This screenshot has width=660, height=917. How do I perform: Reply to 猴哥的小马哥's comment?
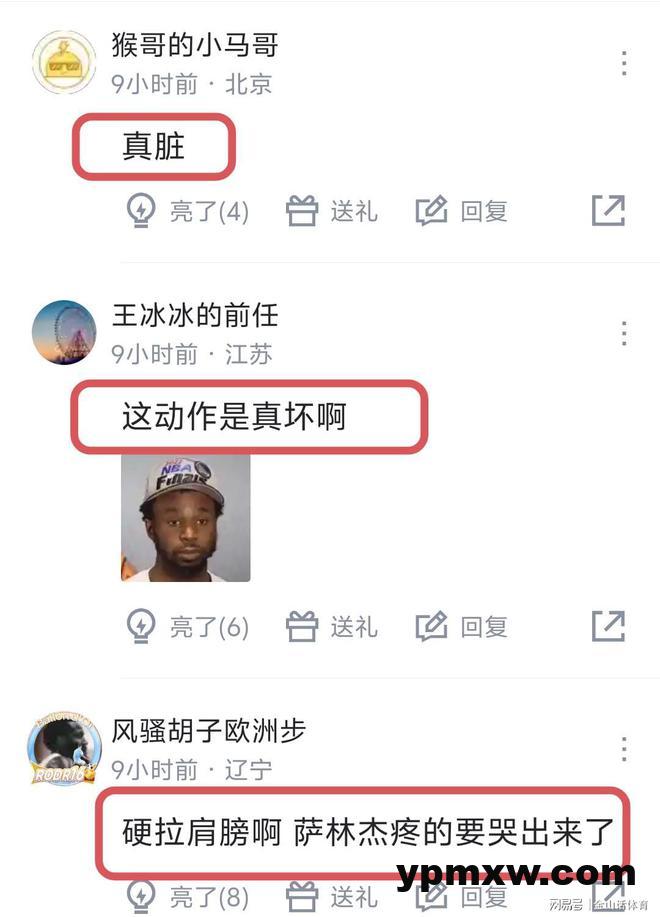pos(462,211)
